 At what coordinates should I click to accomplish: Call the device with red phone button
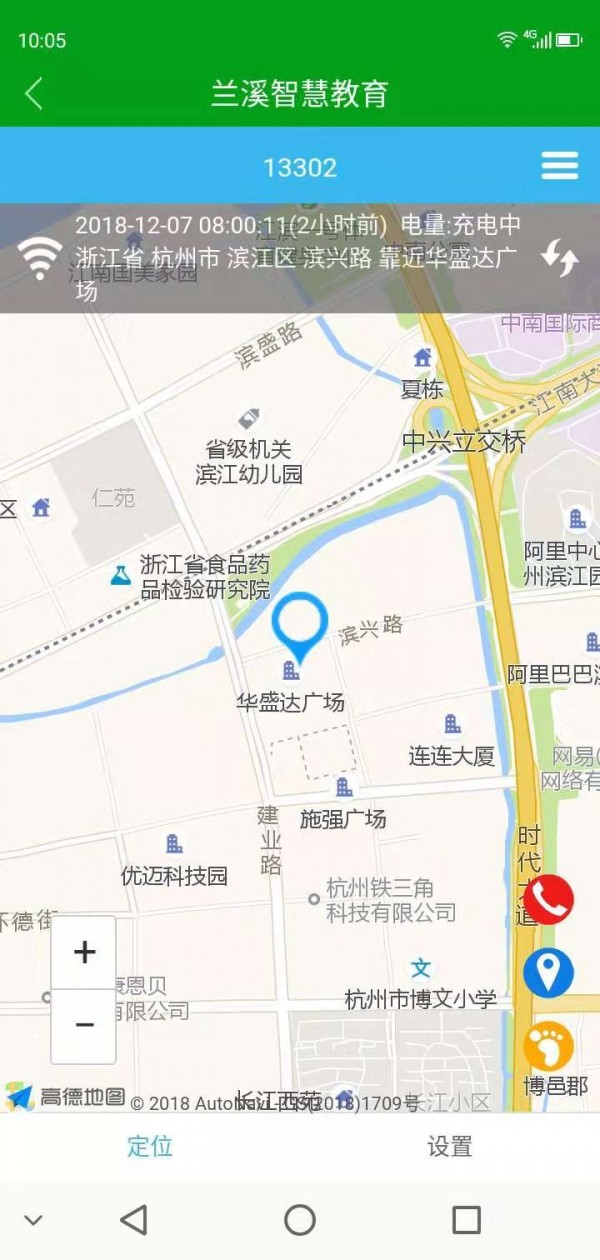point(548,899)
